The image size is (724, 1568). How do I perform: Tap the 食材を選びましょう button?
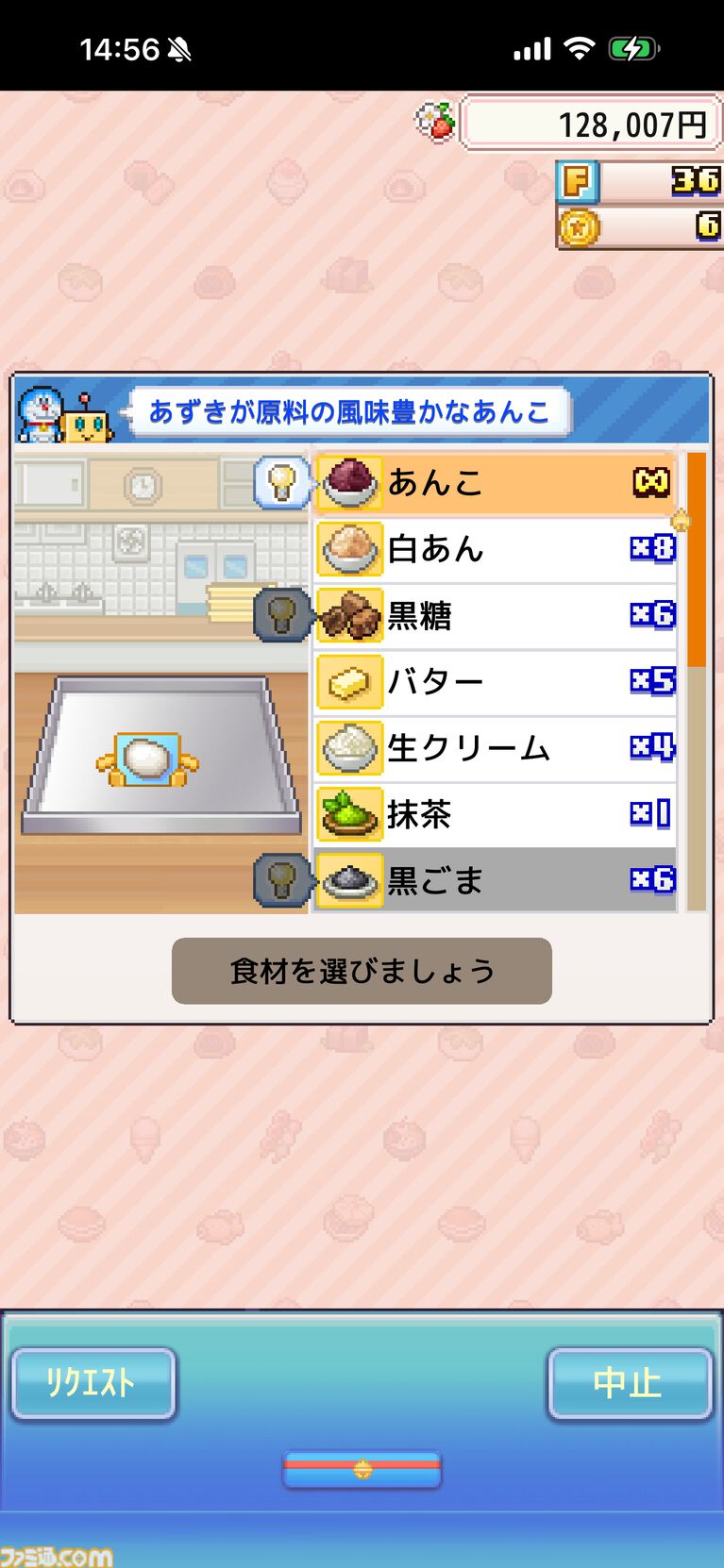[x=362, y=971]
